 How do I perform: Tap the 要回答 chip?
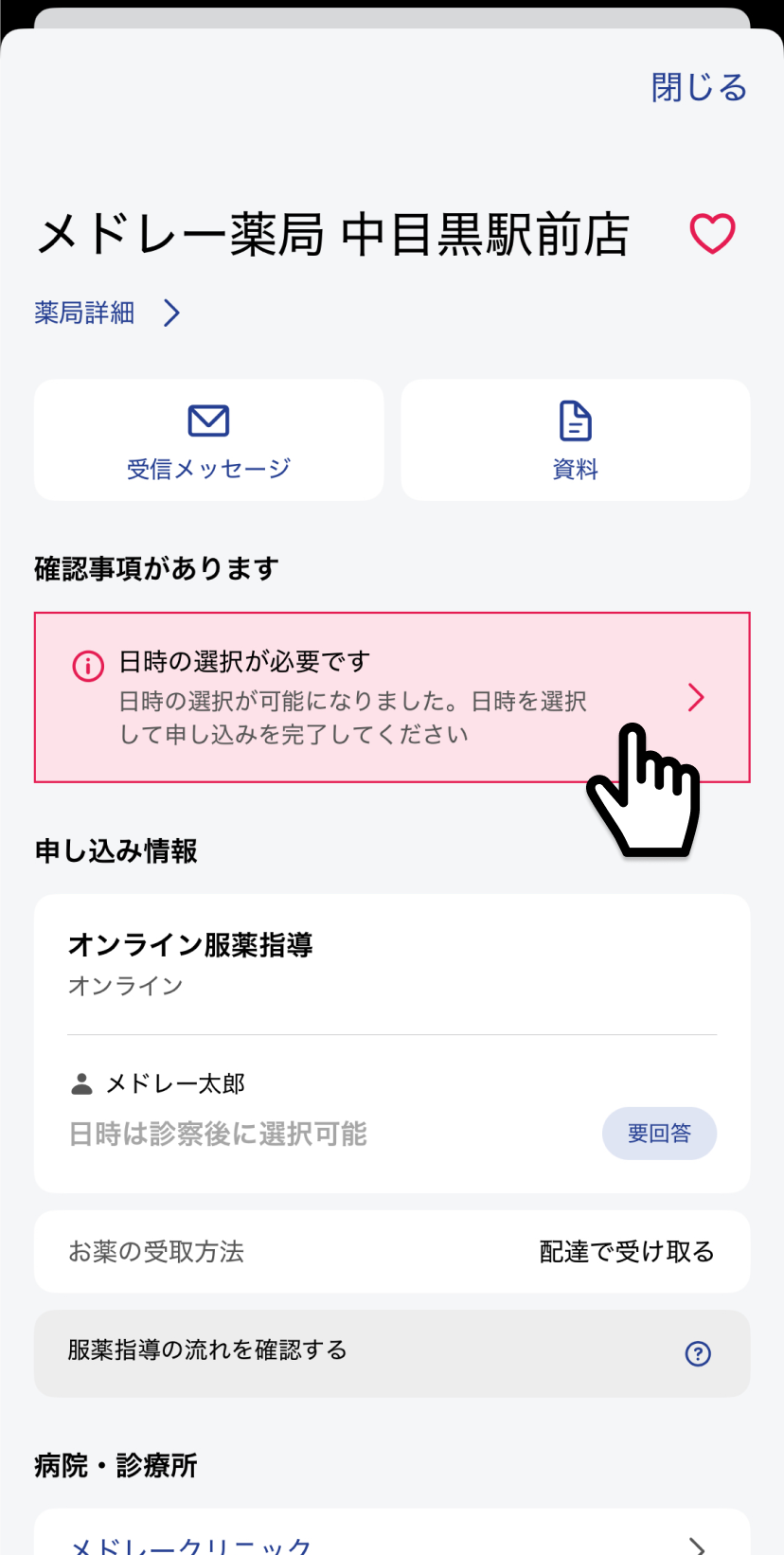659,1134
